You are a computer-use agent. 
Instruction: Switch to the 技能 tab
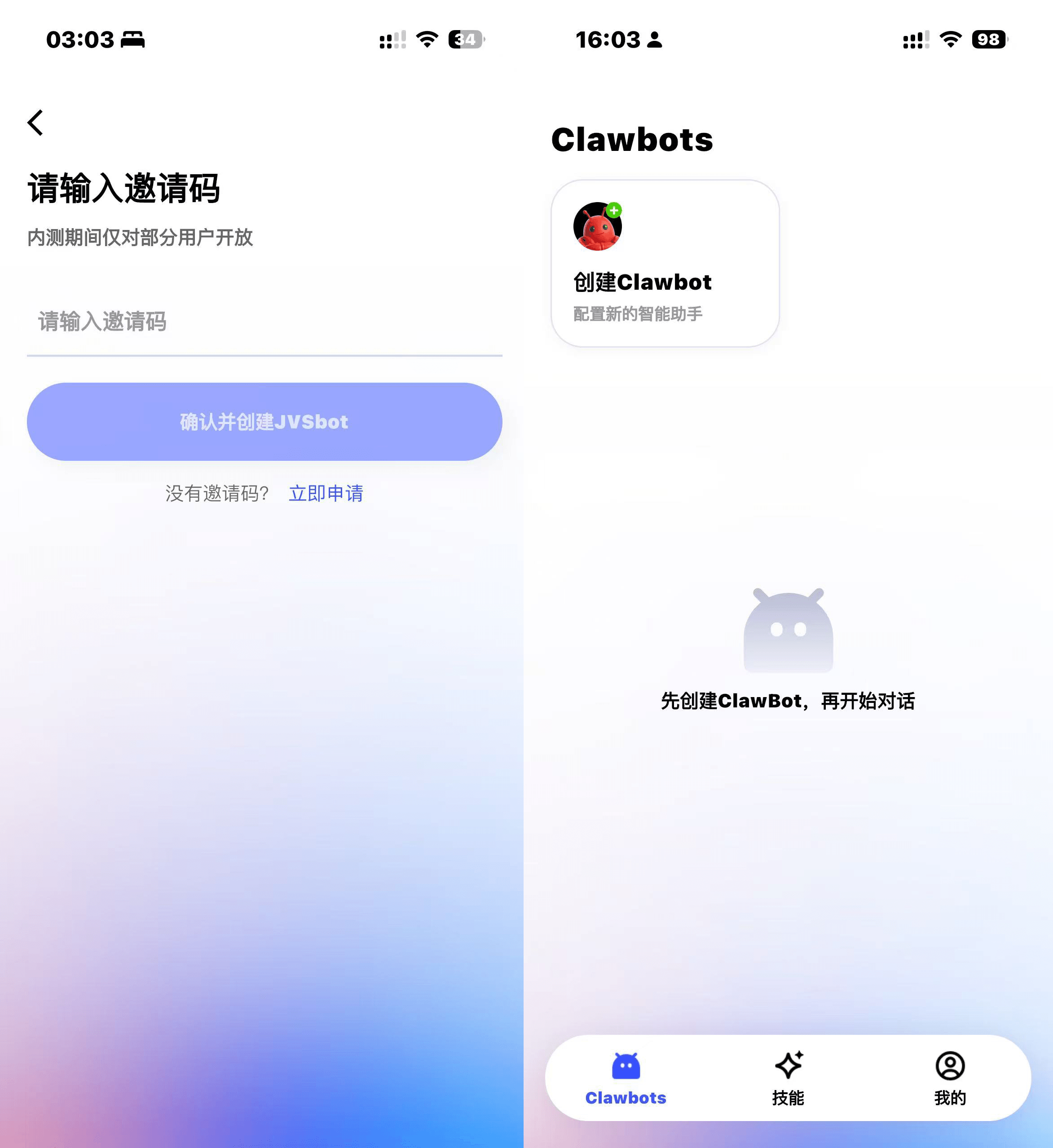788,1078
